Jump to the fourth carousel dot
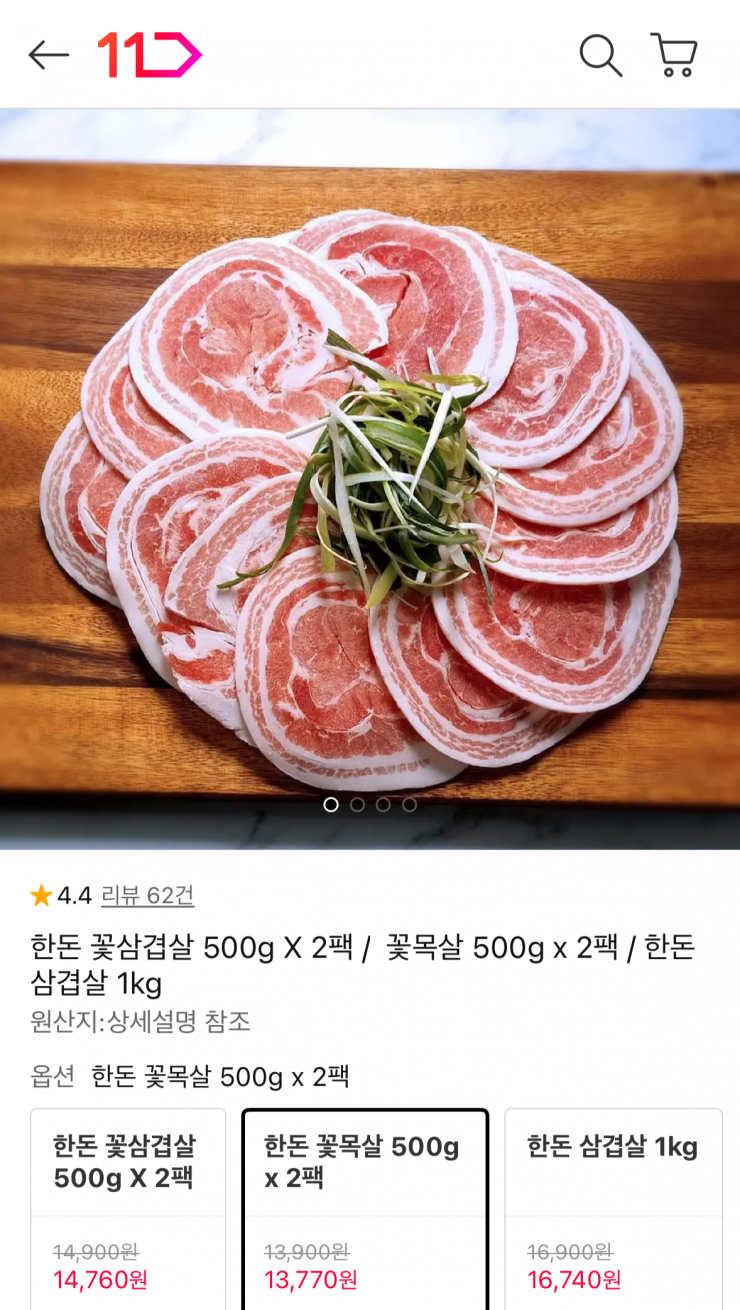740x1310 pixels. point(409,805)
